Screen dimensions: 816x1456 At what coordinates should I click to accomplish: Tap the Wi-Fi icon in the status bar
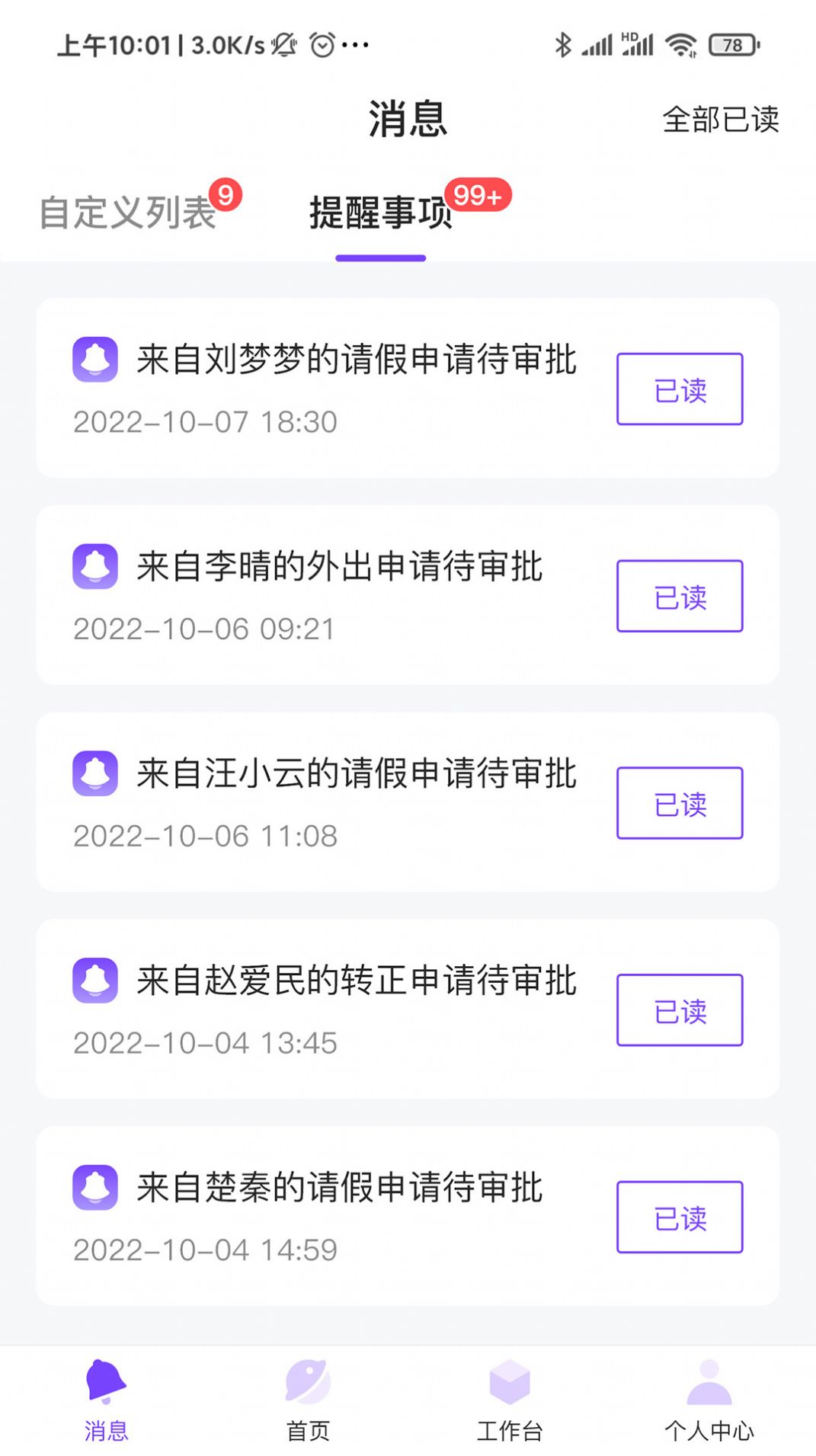click(681, 45)
